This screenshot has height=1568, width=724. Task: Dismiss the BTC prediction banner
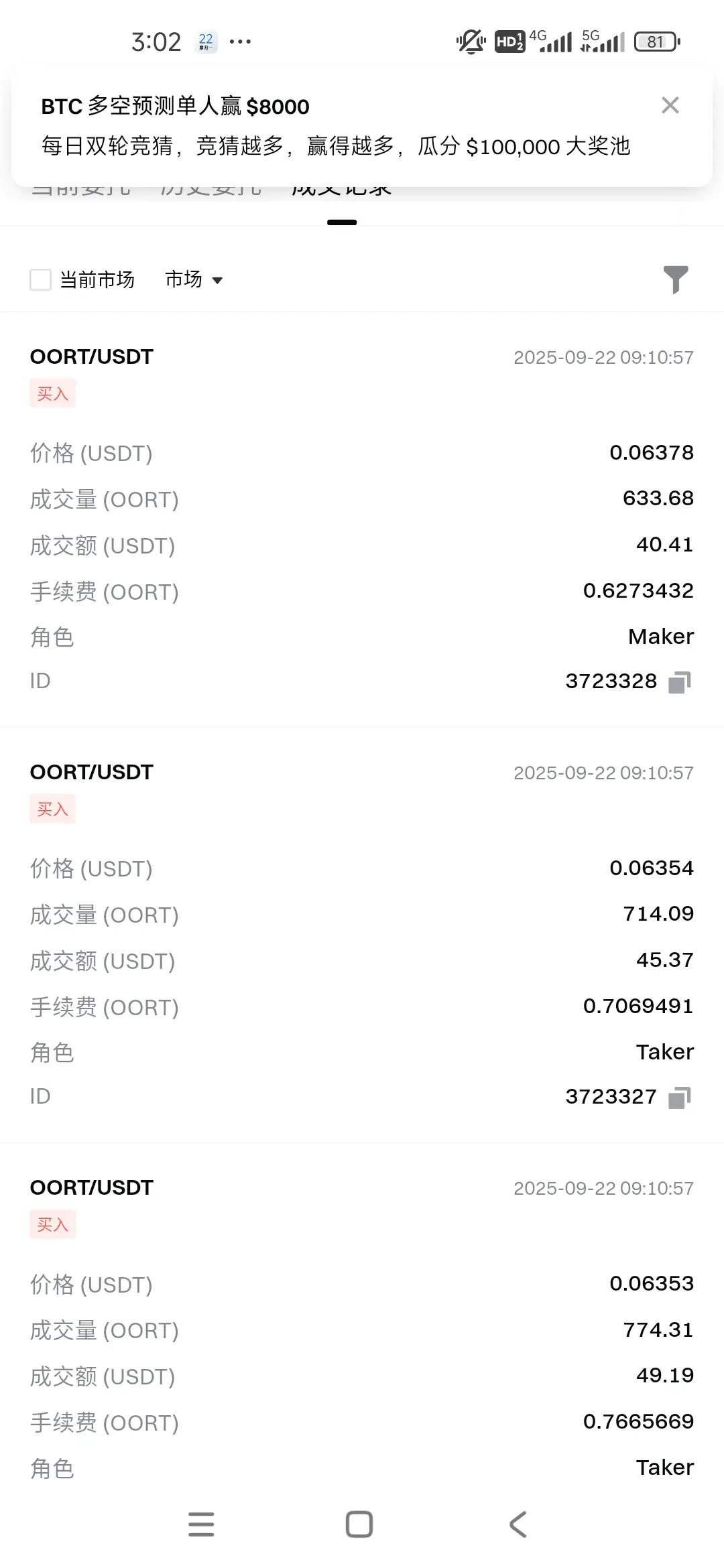(x=670, y=105)
